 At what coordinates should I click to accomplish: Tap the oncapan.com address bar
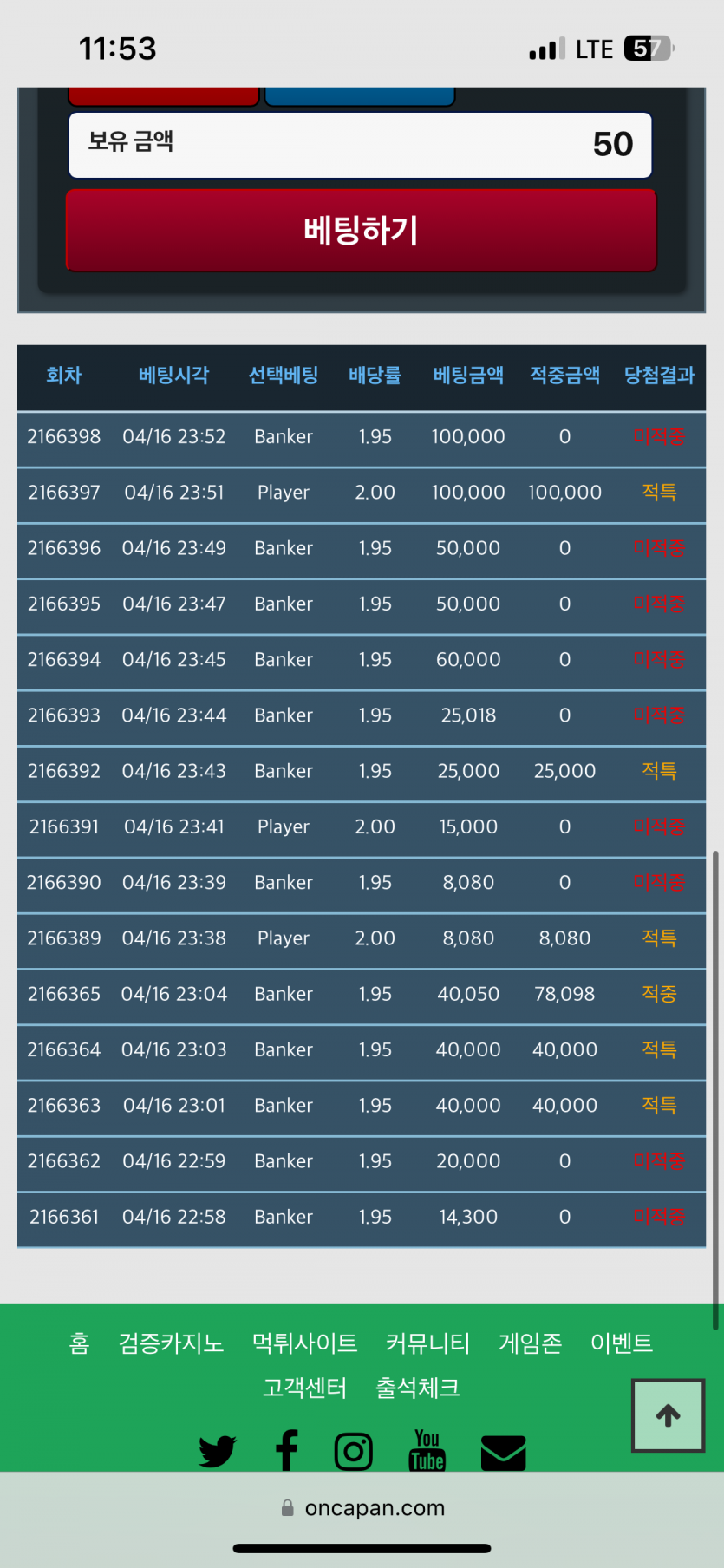[x=362, y=1508]
